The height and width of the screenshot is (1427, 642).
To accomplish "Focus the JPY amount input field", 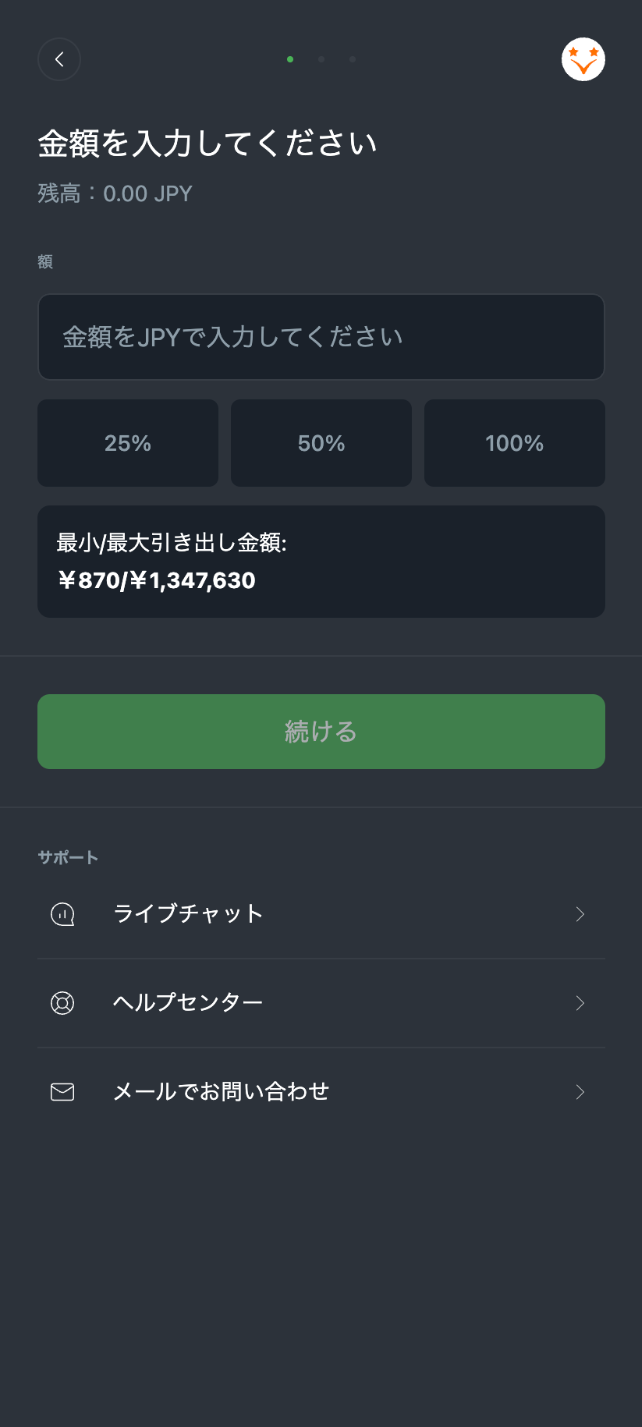I will tap(321, 337).
